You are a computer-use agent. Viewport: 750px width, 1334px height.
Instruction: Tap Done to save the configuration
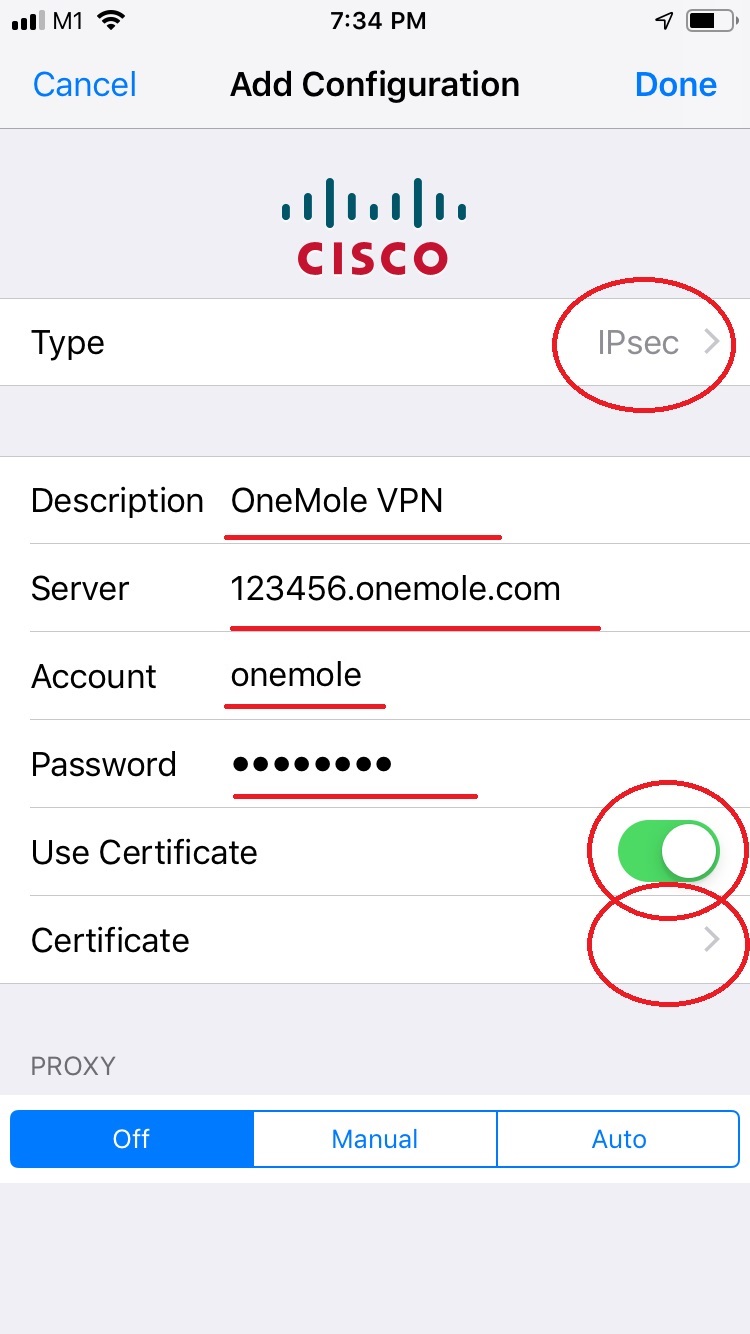click(x=676, y=84)
